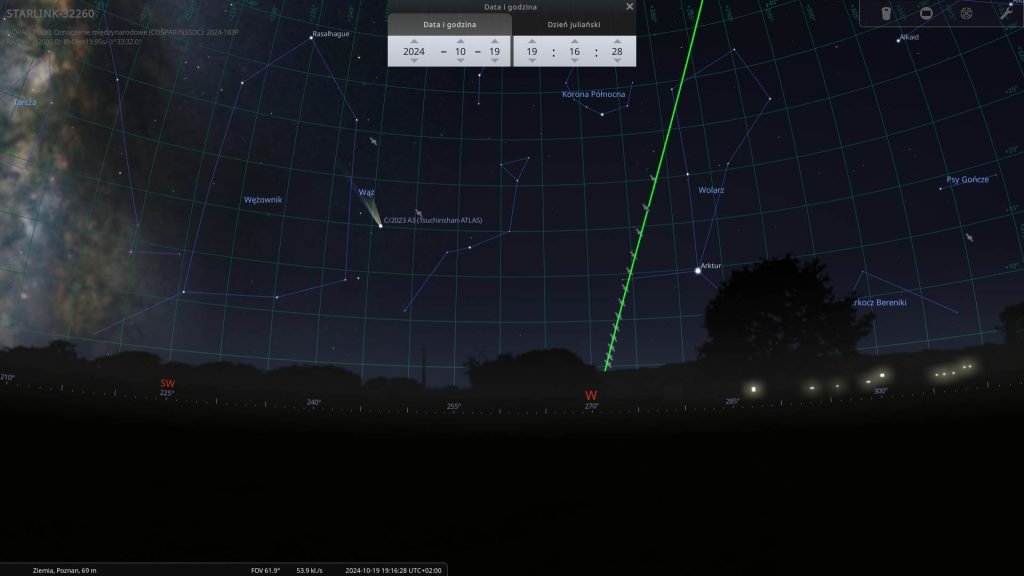Switch to the Dzień juliański tab
Screen dimensions: 1024x576
pyautogui.click(x=574, y=24)
